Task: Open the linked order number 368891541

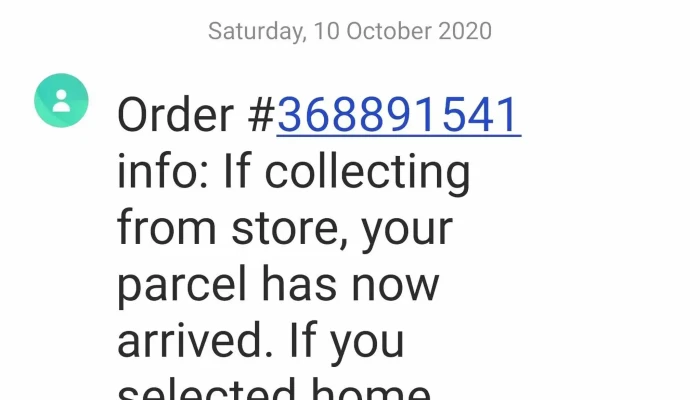Action: [x=398, y=116]
